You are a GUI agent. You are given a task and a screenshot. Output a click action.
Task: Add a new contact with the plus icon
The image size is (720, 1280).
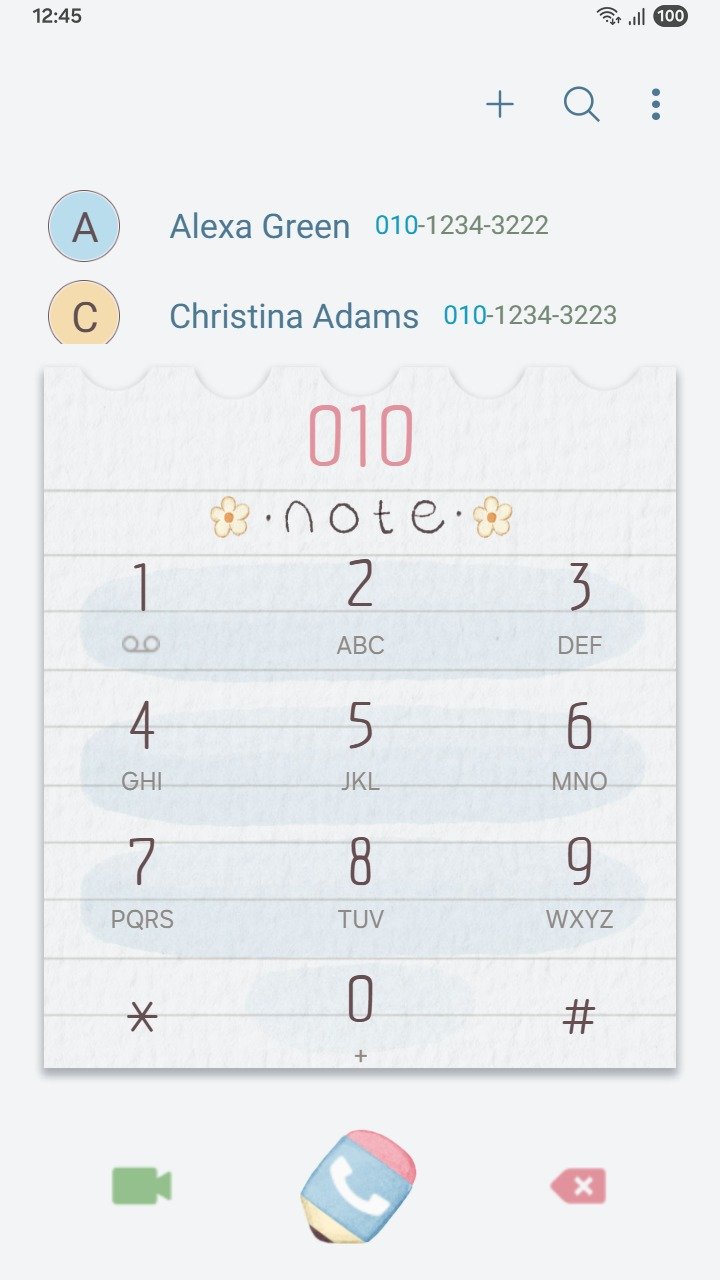(500, 104)
